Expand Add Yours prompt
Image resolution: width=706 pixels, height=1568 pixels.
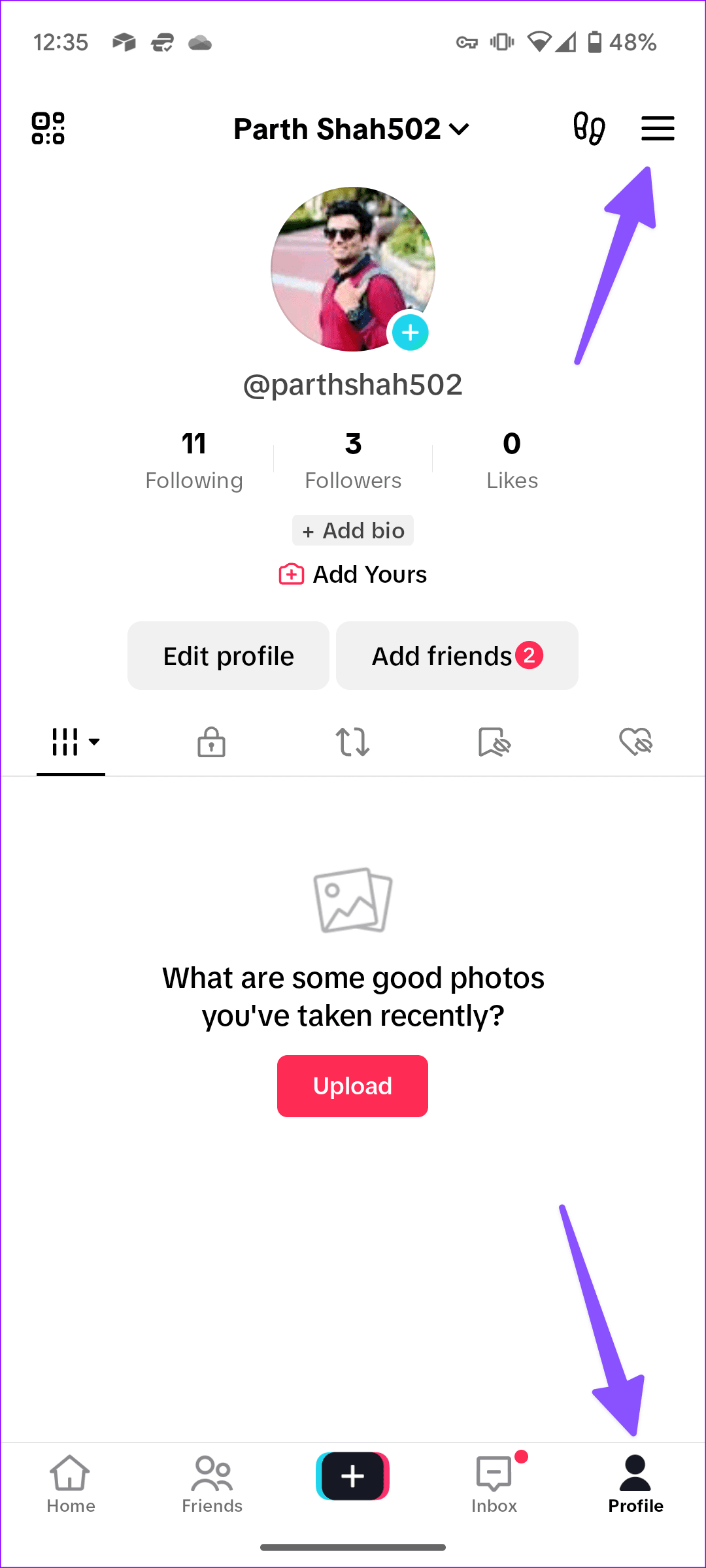tap(352, 574)
